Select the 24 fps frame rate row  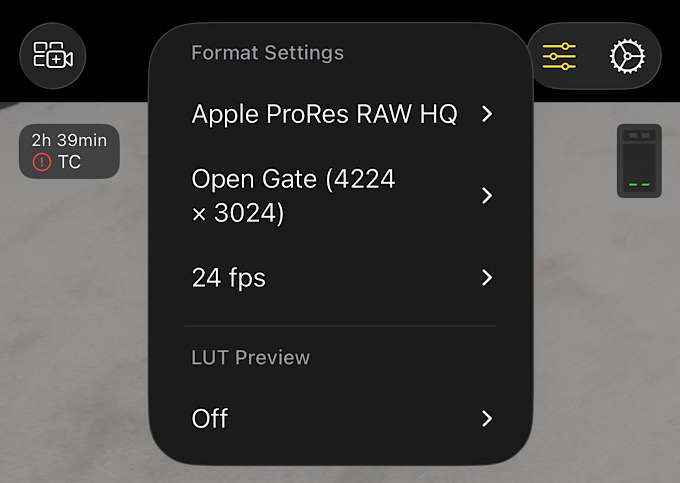tap(340, 277)
